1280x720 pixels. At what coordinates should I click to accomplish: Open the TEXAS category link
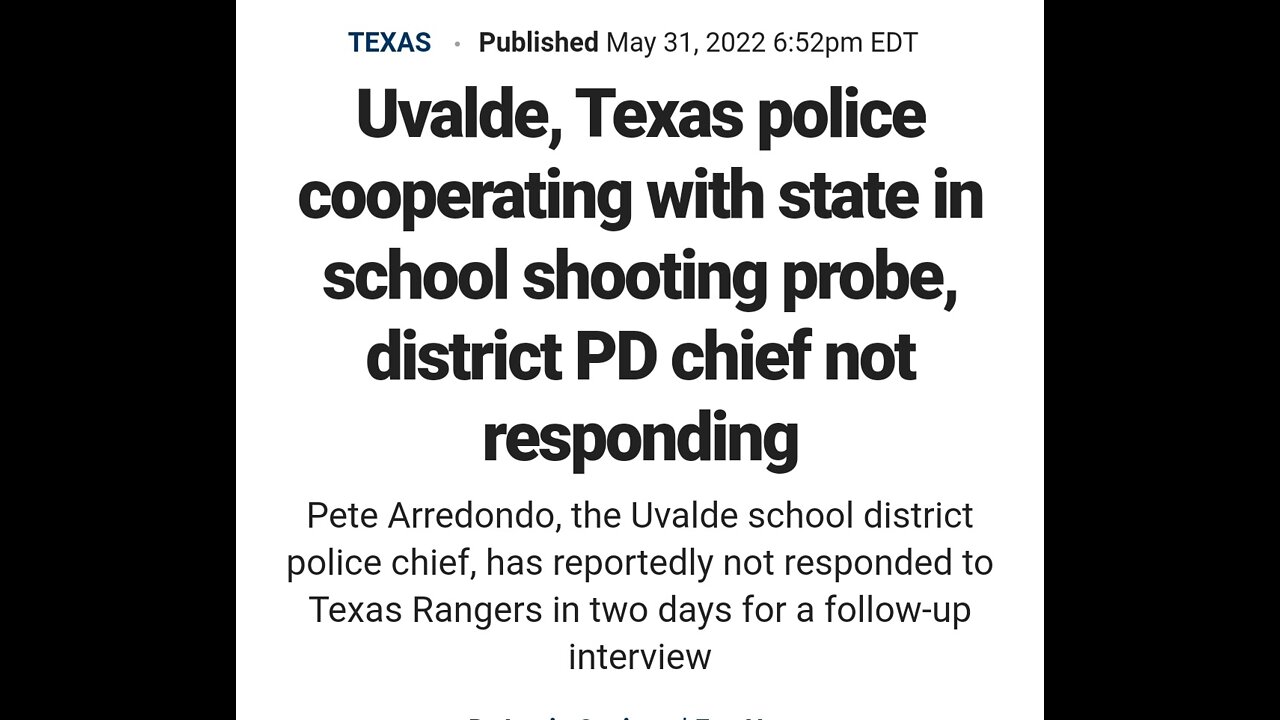coord(389,43)
